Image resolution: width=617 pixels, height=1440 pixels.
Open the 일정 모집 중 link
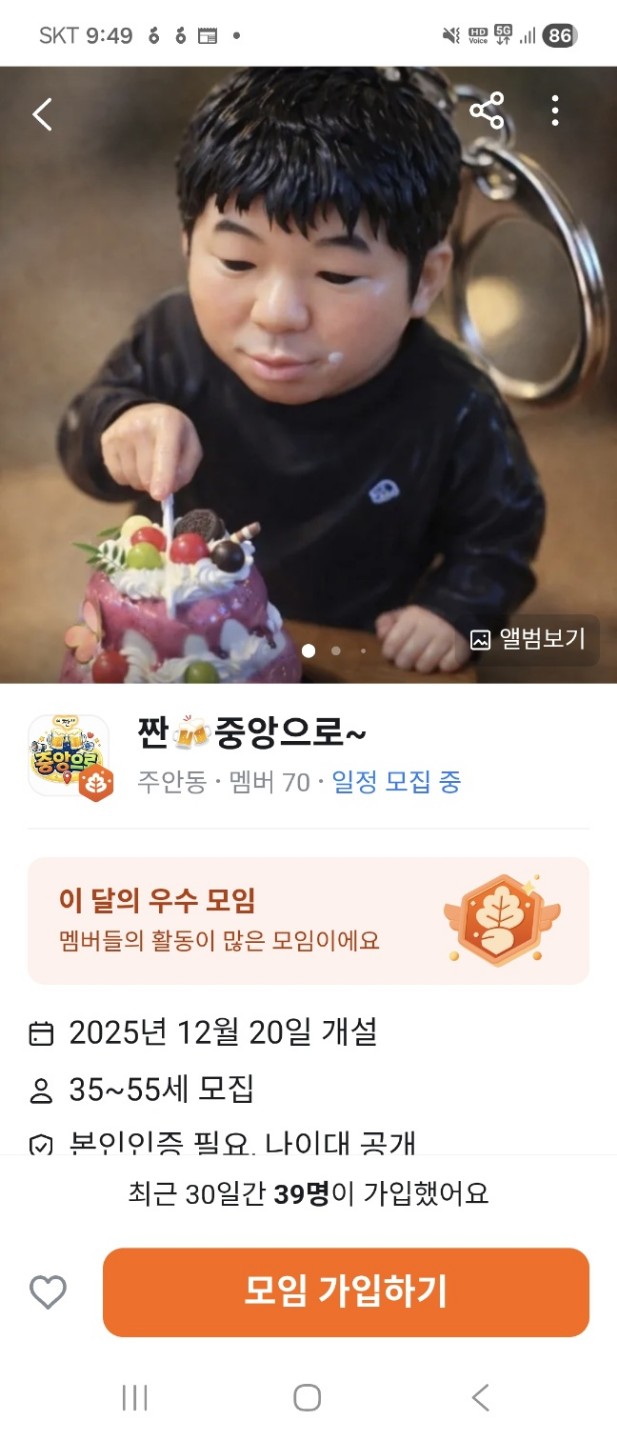click(x=396, y=782)
